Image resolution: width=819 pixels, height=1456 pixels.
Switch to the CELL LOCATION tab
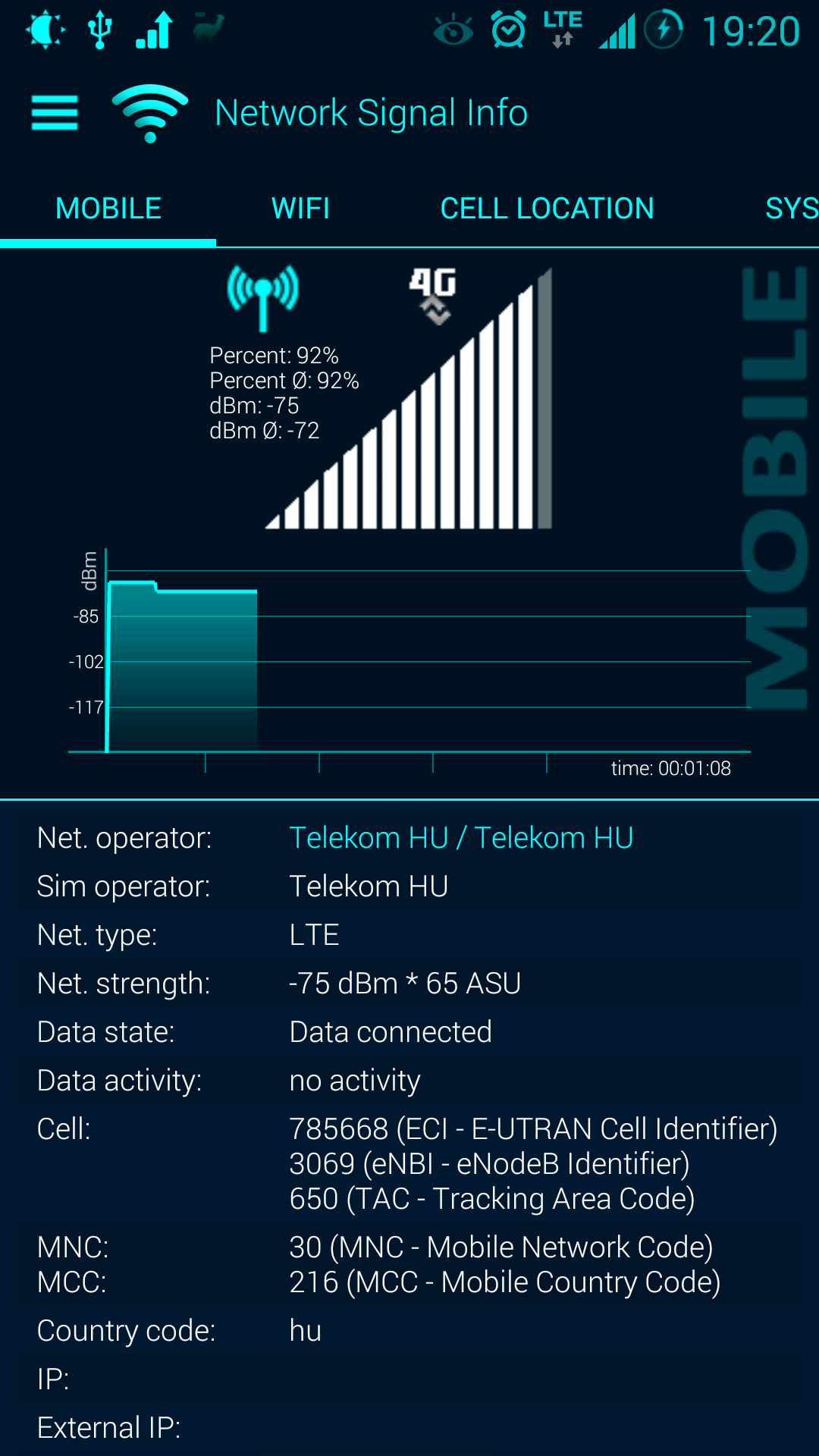coord(547,209)
